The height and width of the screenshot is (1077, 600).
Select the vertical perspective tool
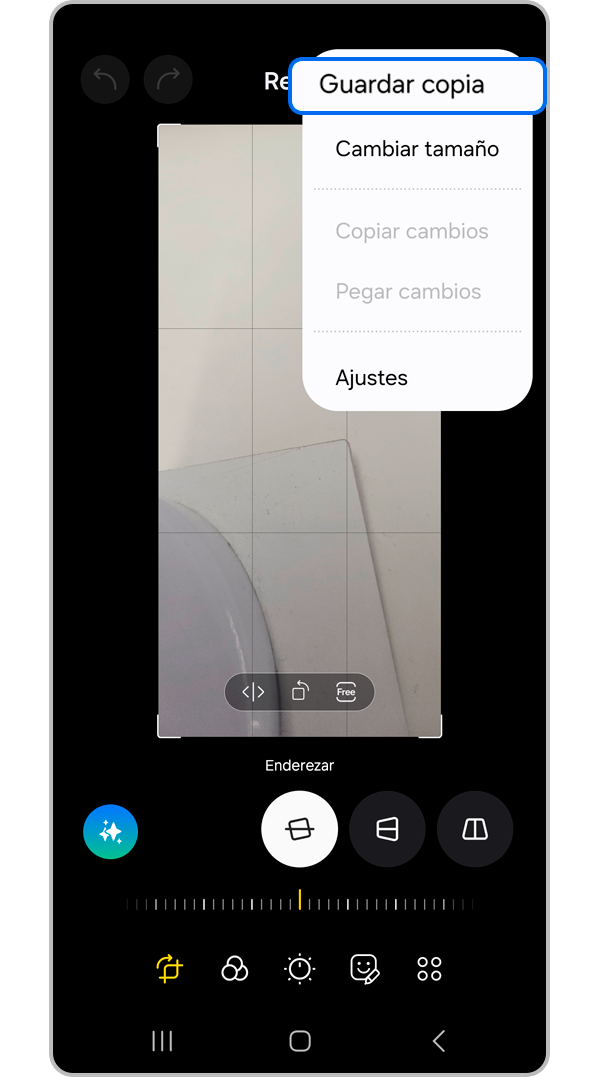(x=475, y=829)
